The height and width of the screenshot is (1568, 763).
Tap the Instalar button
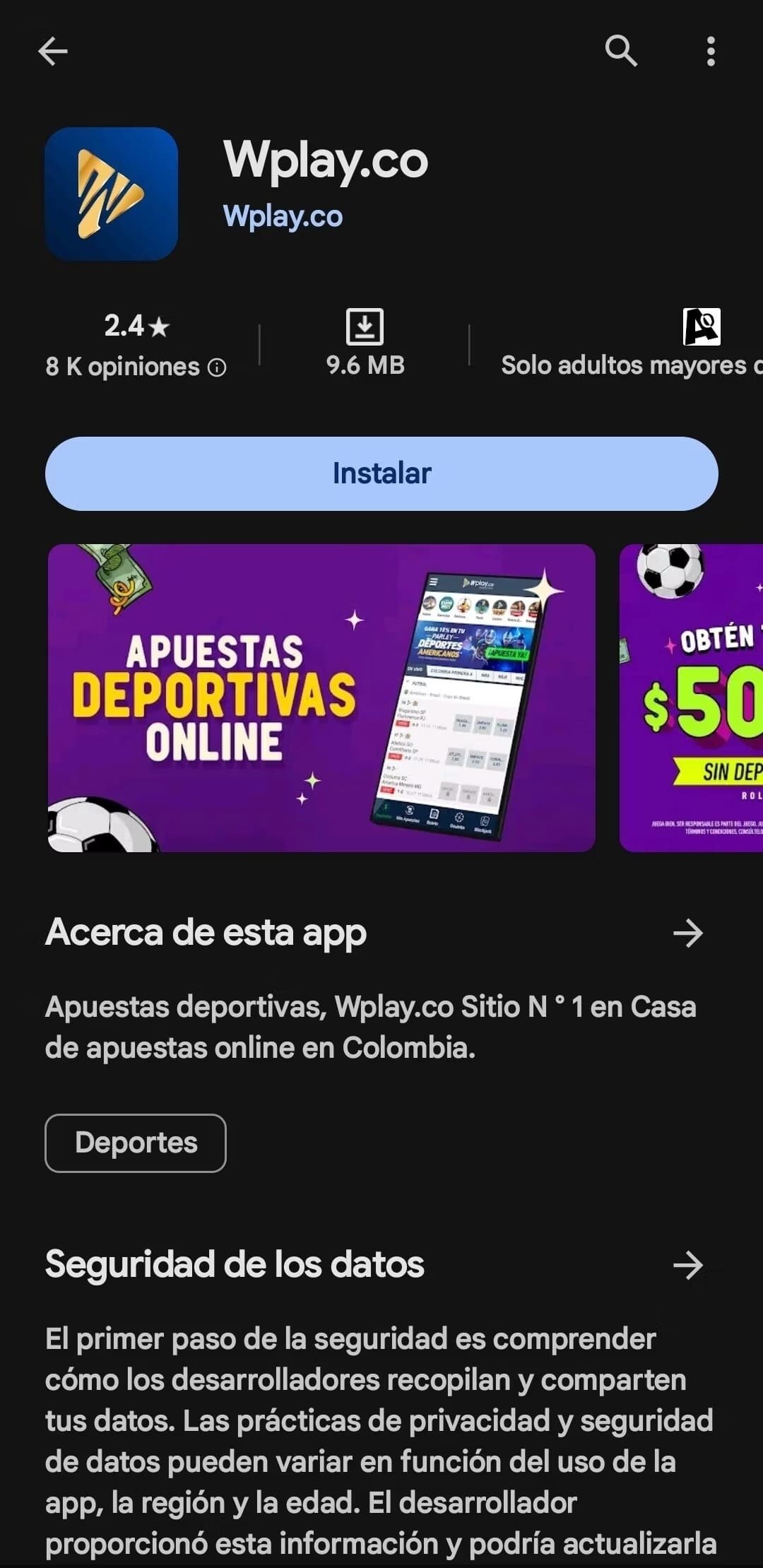click(381, 473)
